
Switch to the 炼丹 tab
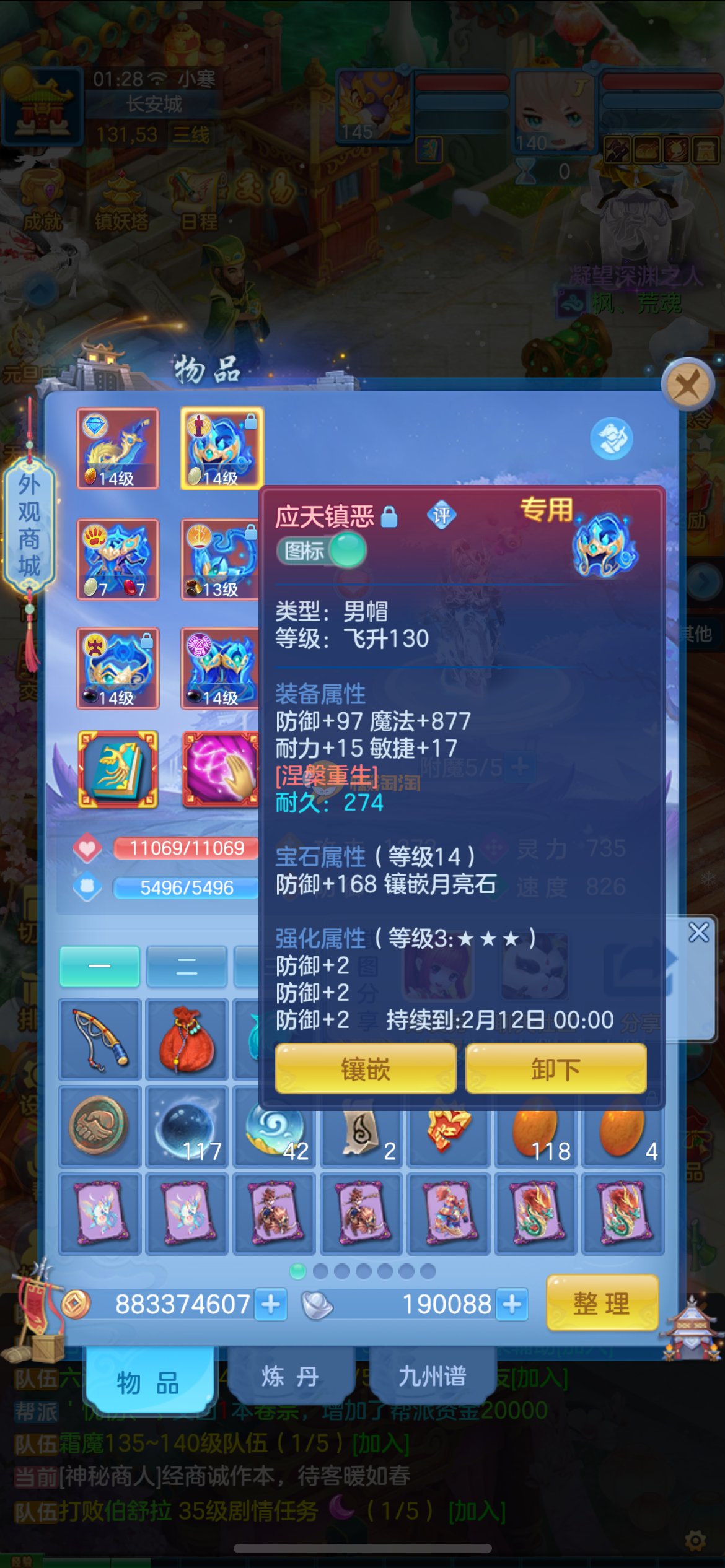point(290,1377)
